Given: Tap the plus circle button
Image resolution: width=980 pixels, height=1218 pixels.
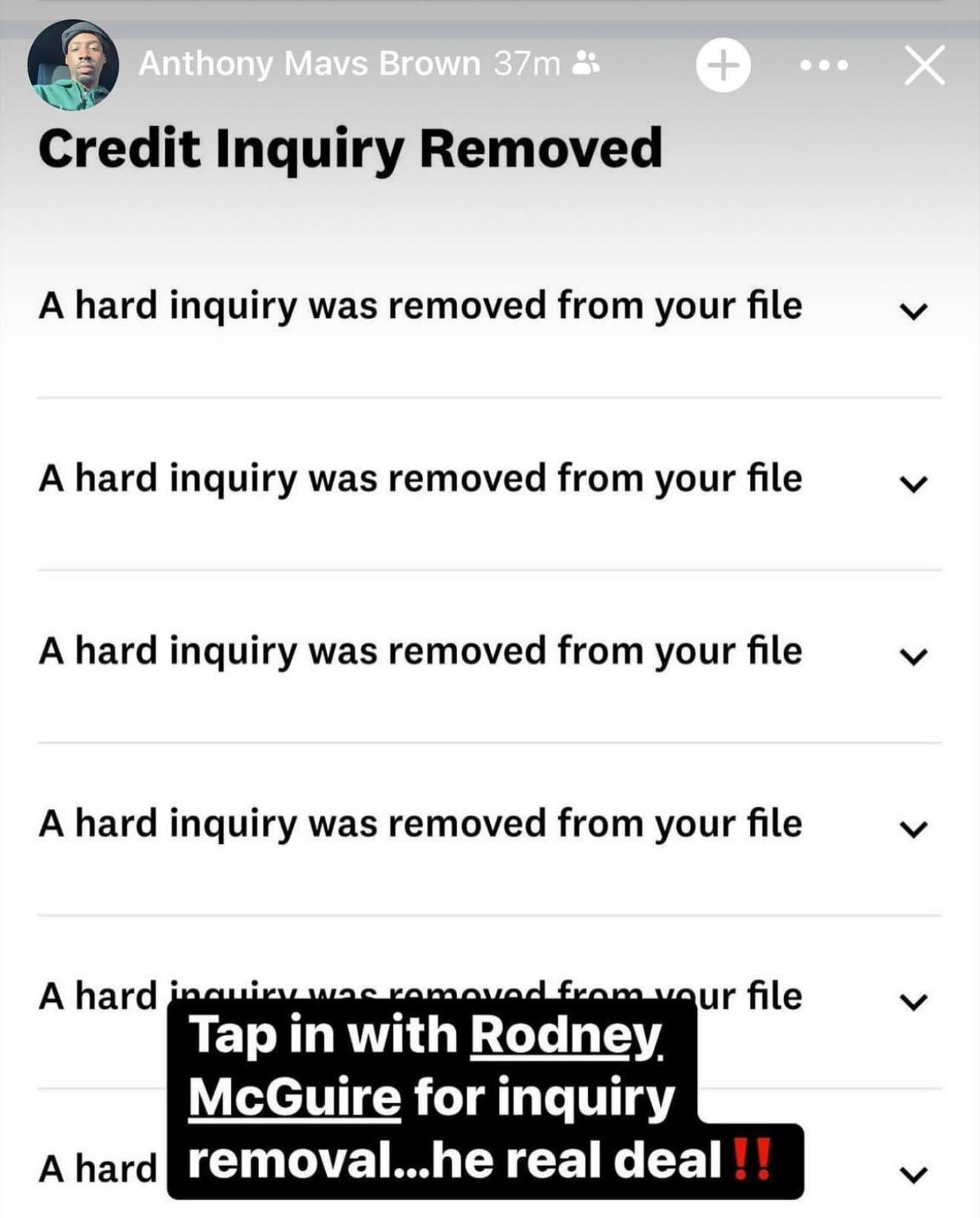Looking at the screenshot, I should pyautogui.click(x=723, y=65).
